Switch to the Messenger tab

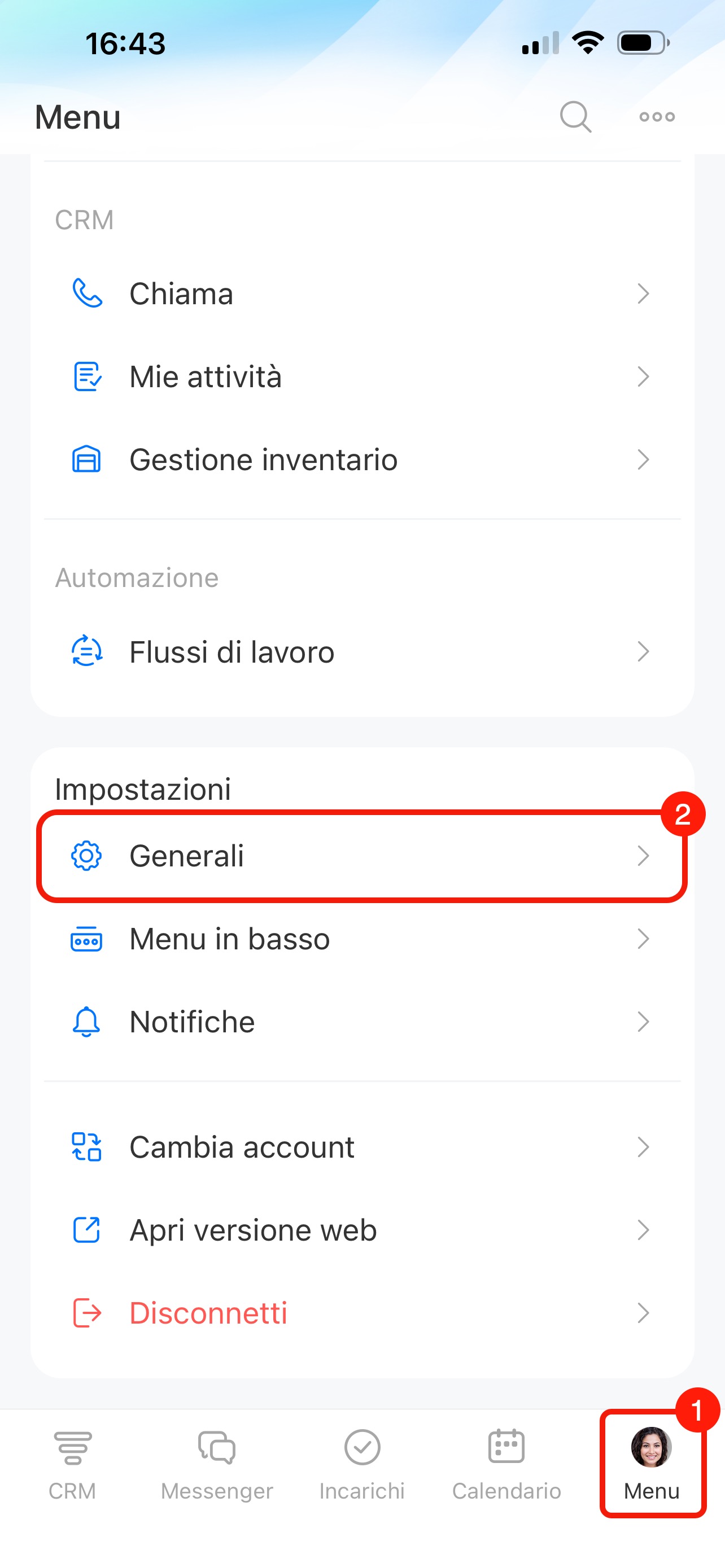click(x=217, y=1464)
